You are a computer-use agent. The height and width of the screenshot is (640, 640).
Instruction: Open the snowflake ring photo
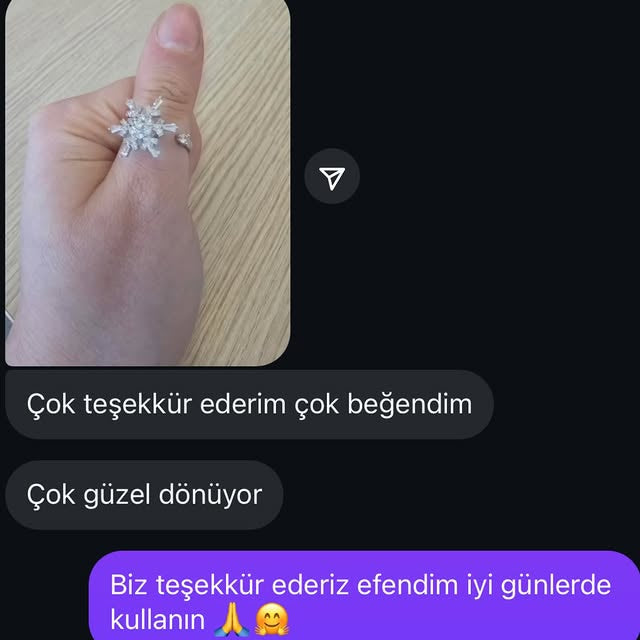click(x=148, y=182)
